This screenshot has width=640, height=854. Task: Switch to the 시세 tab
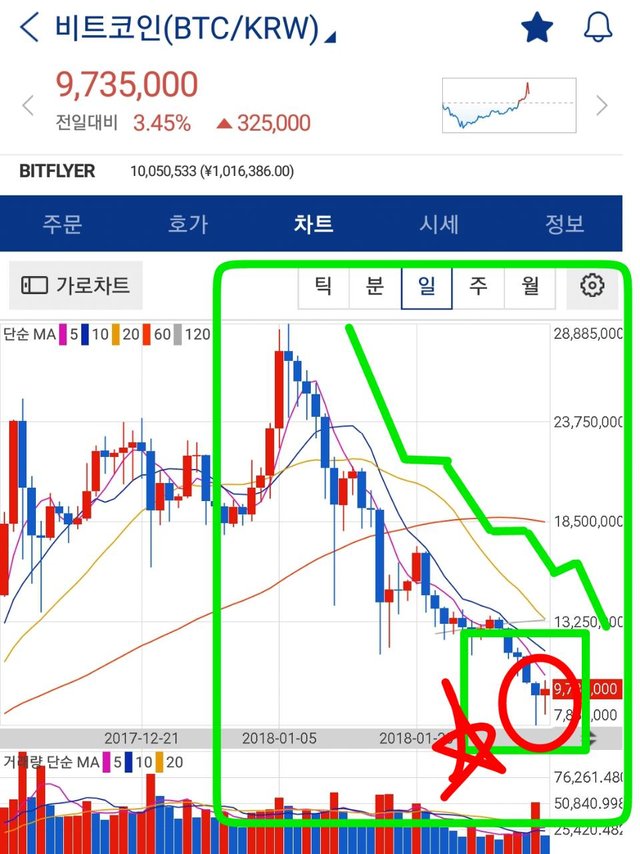pyautogui.click(x=439, y=223)
